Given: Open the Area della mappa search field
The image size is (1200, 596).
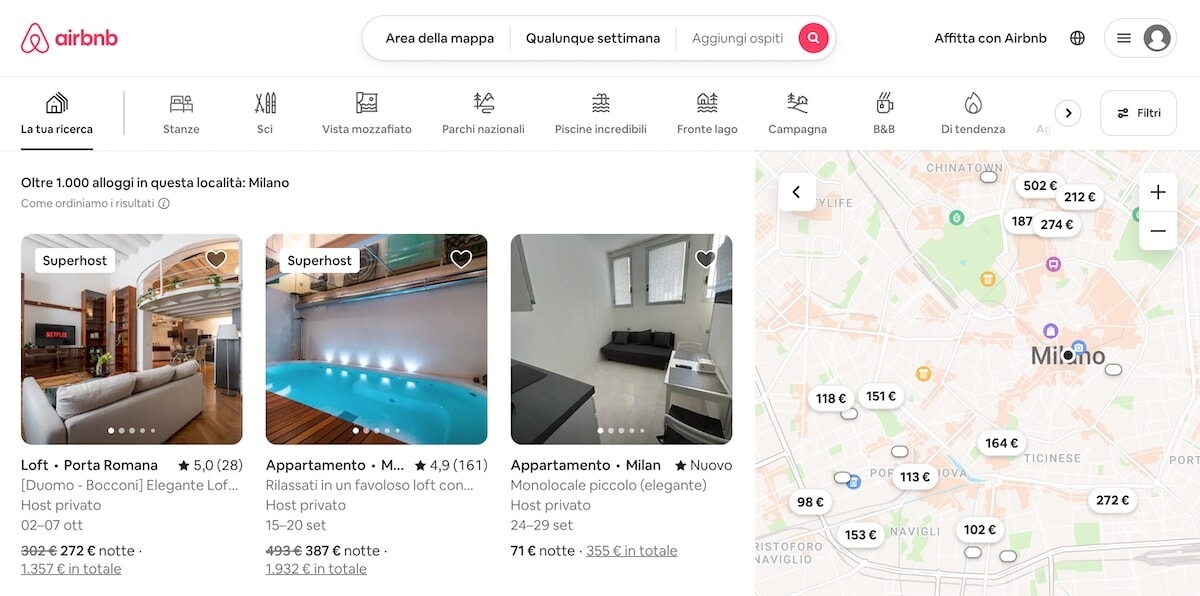Looking at the screenshot, I should point(439,38).
